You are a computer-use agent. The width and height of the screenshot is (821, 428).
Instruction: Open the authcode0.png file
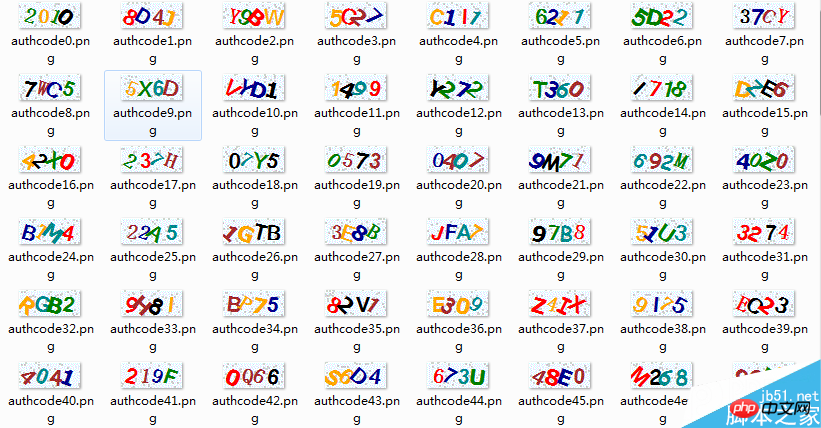(50, 17)
